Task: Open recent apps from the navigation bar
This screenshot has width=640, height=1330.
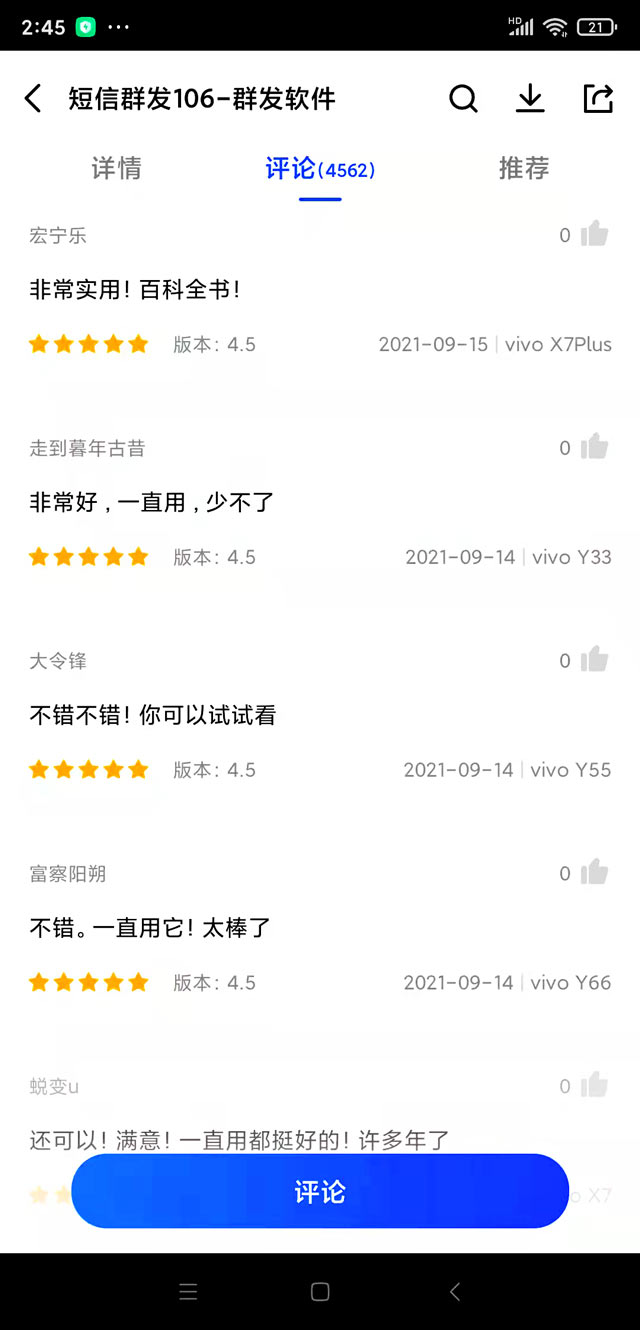Action: coord(188,1292)
